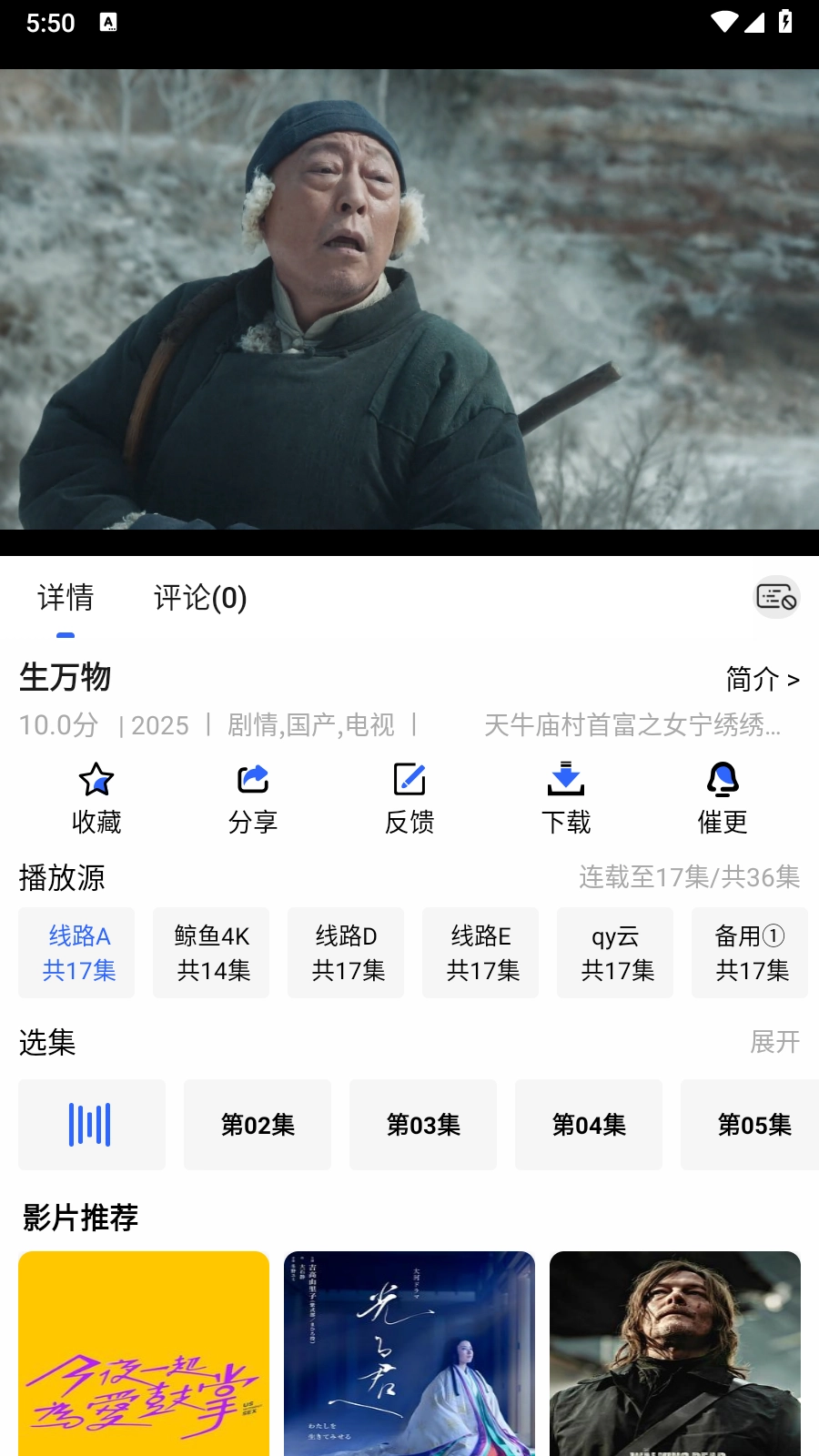
Task: Tap the currently playing episode equalizer icon
Action: pyautogui.click(x=91, y=1125)
